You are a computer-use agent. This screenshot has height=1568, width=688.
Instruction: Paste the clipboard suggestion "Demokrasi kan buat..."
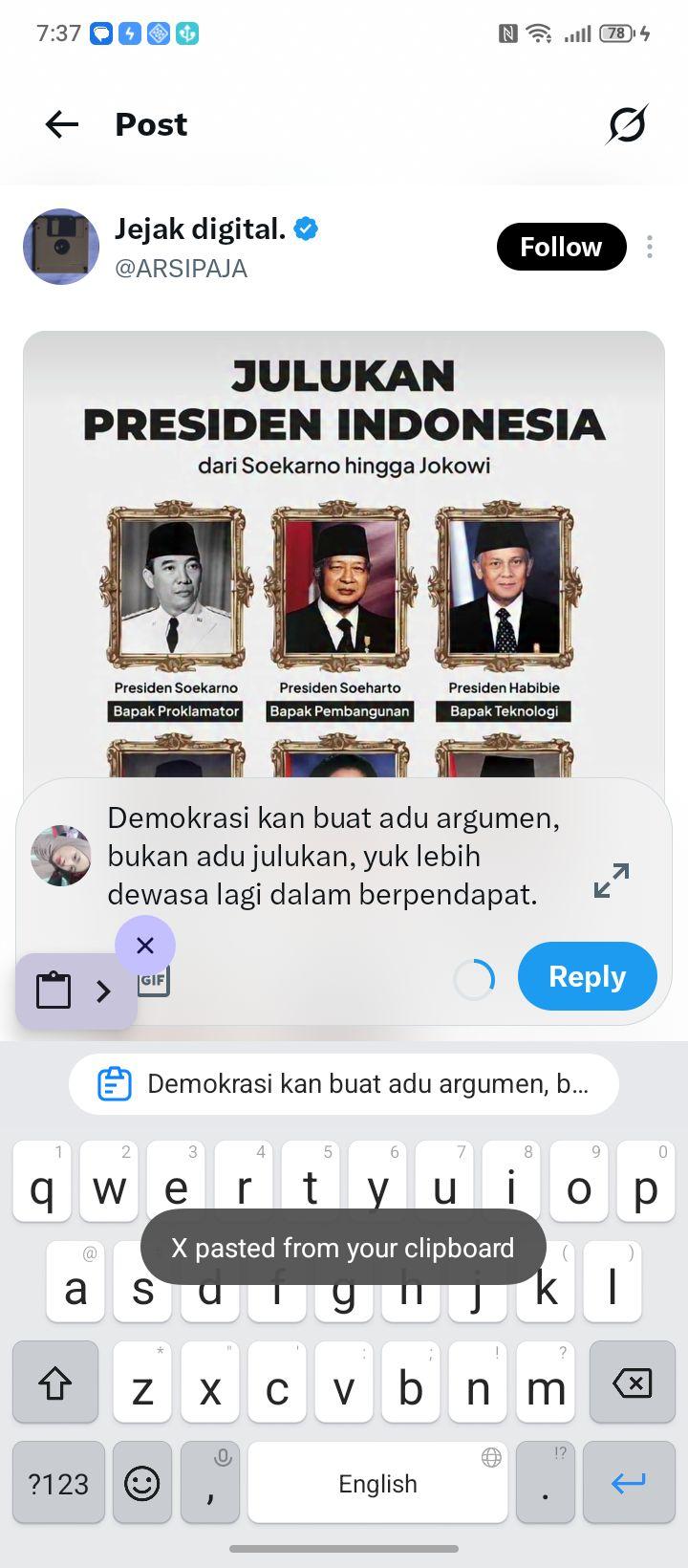(x=344, y=1084)
